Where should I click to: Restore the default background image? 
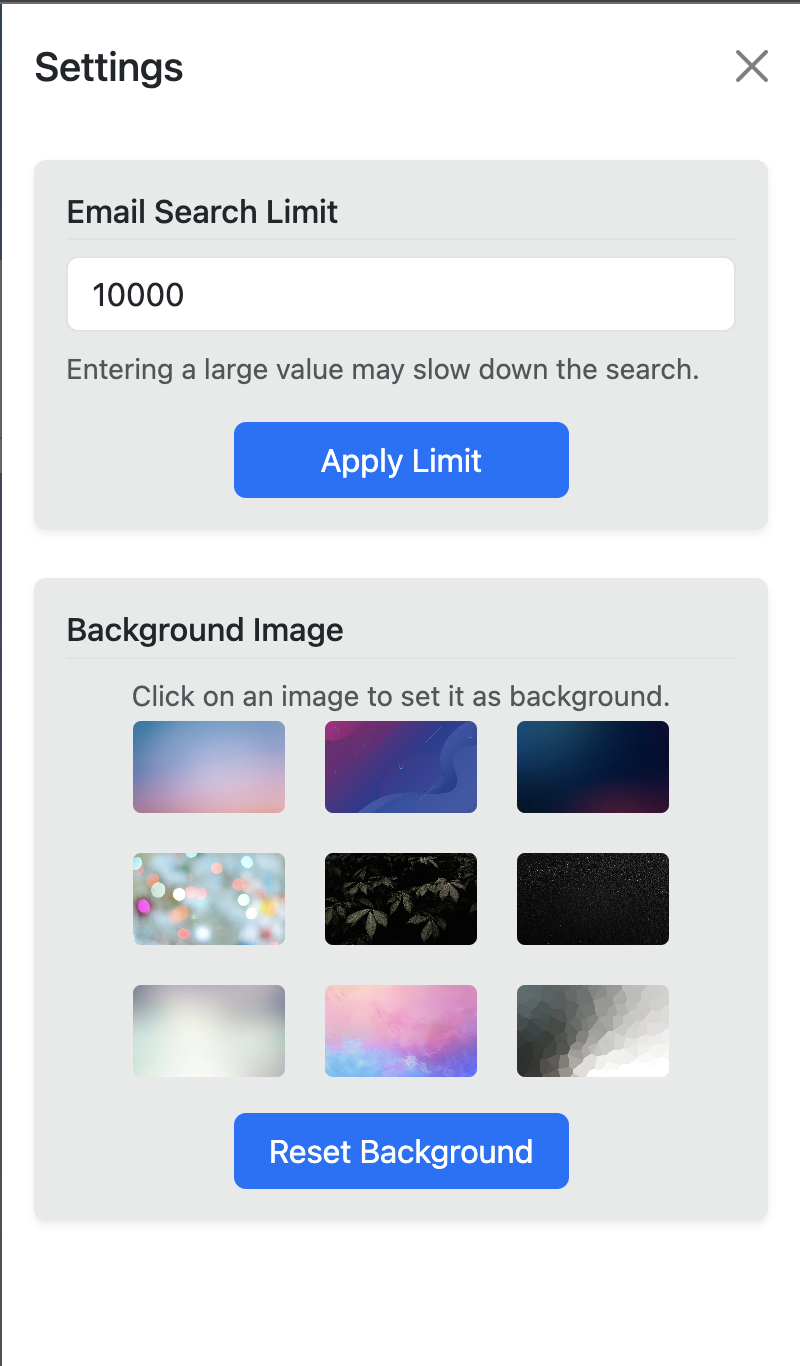[x=400, y=1151]
